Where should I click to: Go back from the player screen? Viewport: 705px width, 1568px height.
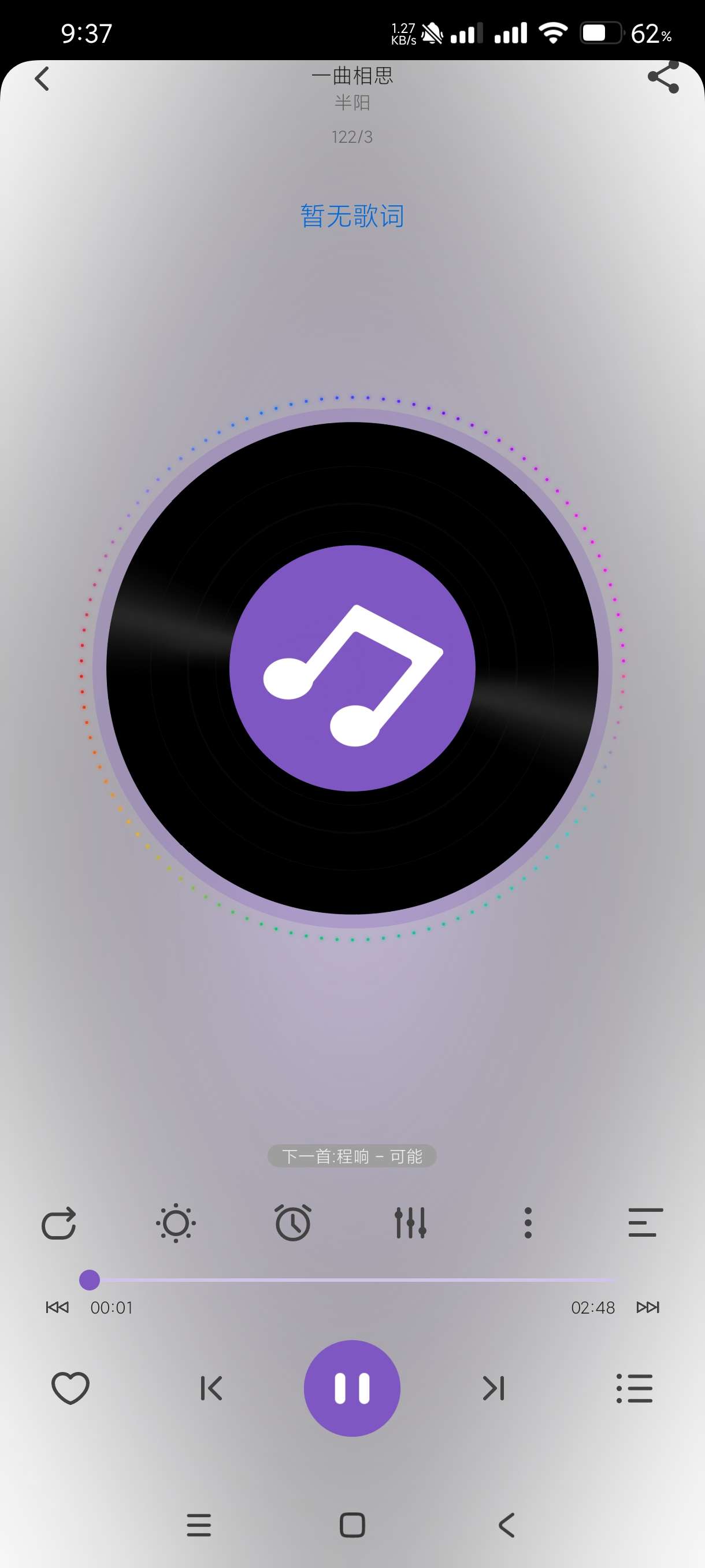[42, 79]
